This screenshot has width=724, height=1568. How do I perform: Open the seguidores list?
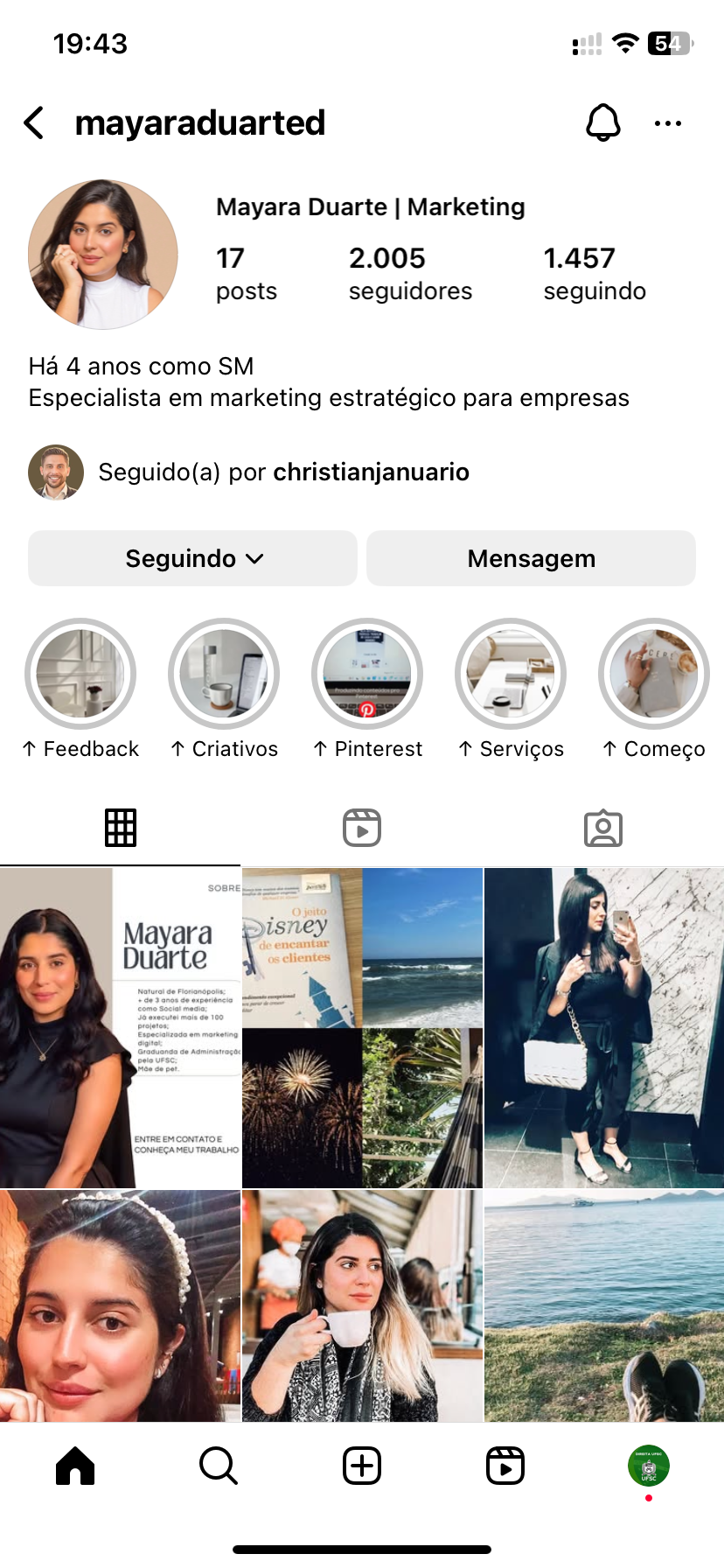(409, 274)
